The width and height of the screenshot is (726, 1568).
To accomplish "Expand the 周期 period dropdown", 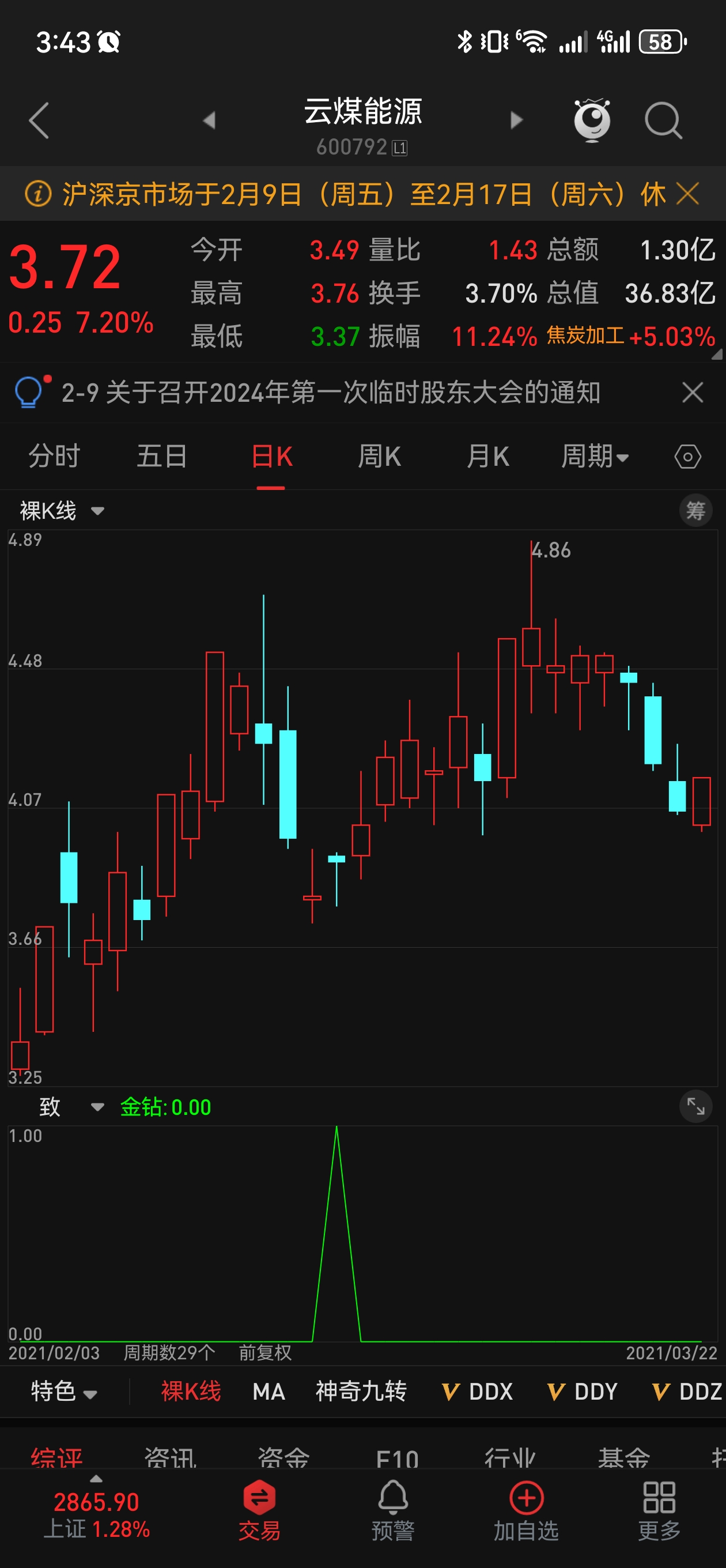I will [x=595, y=457].
